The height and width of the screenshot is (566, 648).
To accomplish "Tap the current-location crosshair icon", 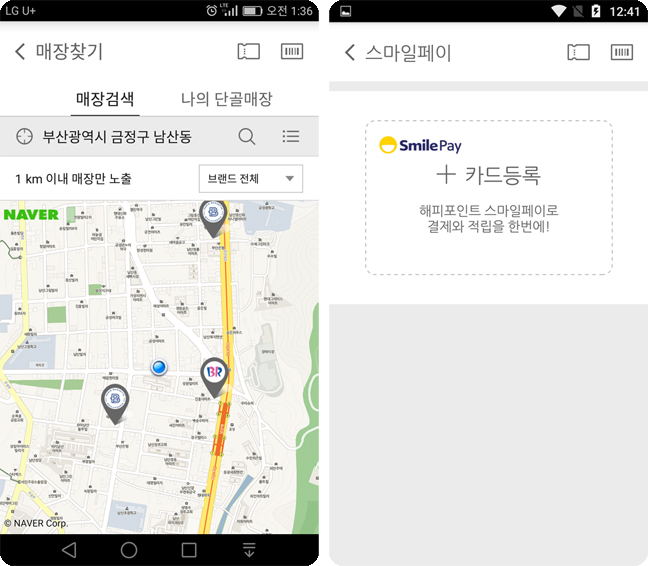I will click(26, 136).
